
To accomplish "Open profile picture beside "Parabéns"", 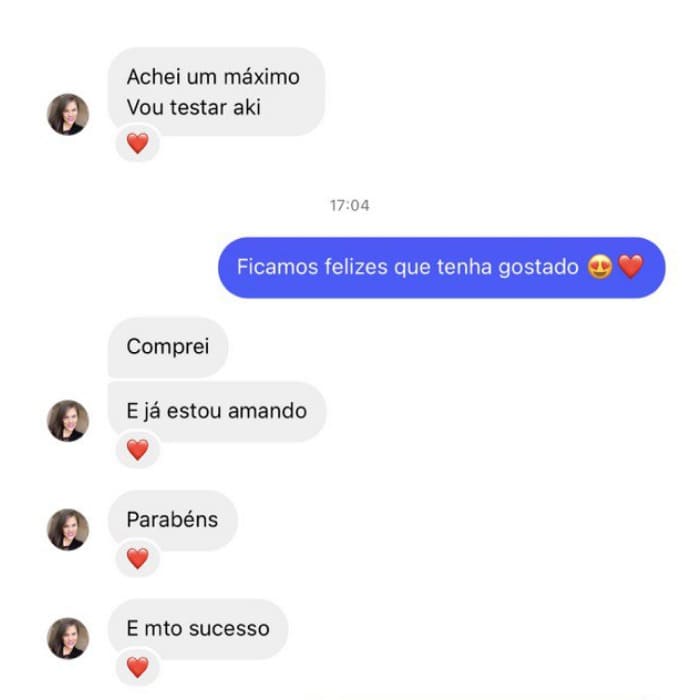I will 68,529.
